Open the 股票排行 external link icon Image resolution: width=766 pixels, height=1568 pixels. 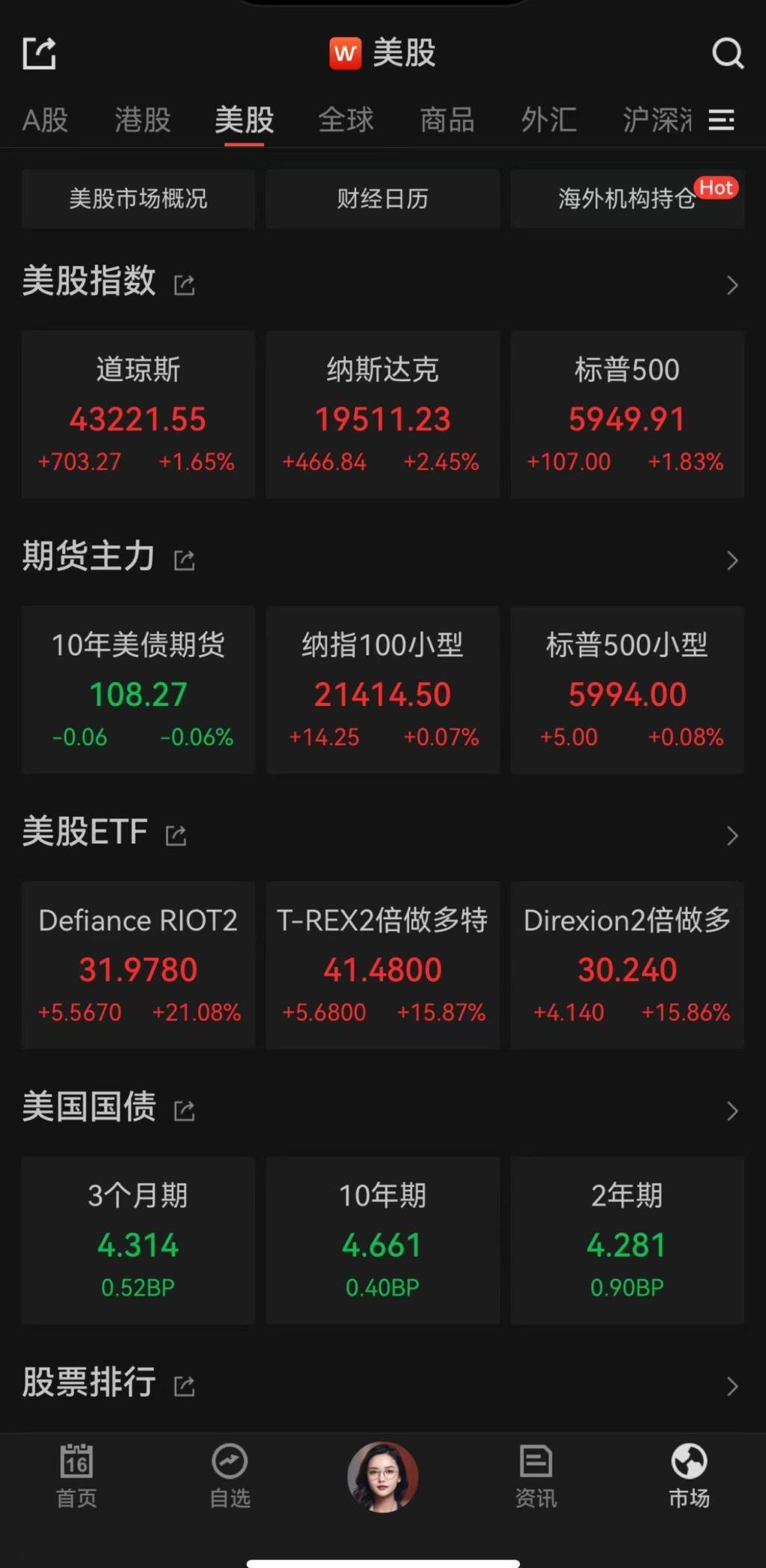click(x=183, y=1384)
